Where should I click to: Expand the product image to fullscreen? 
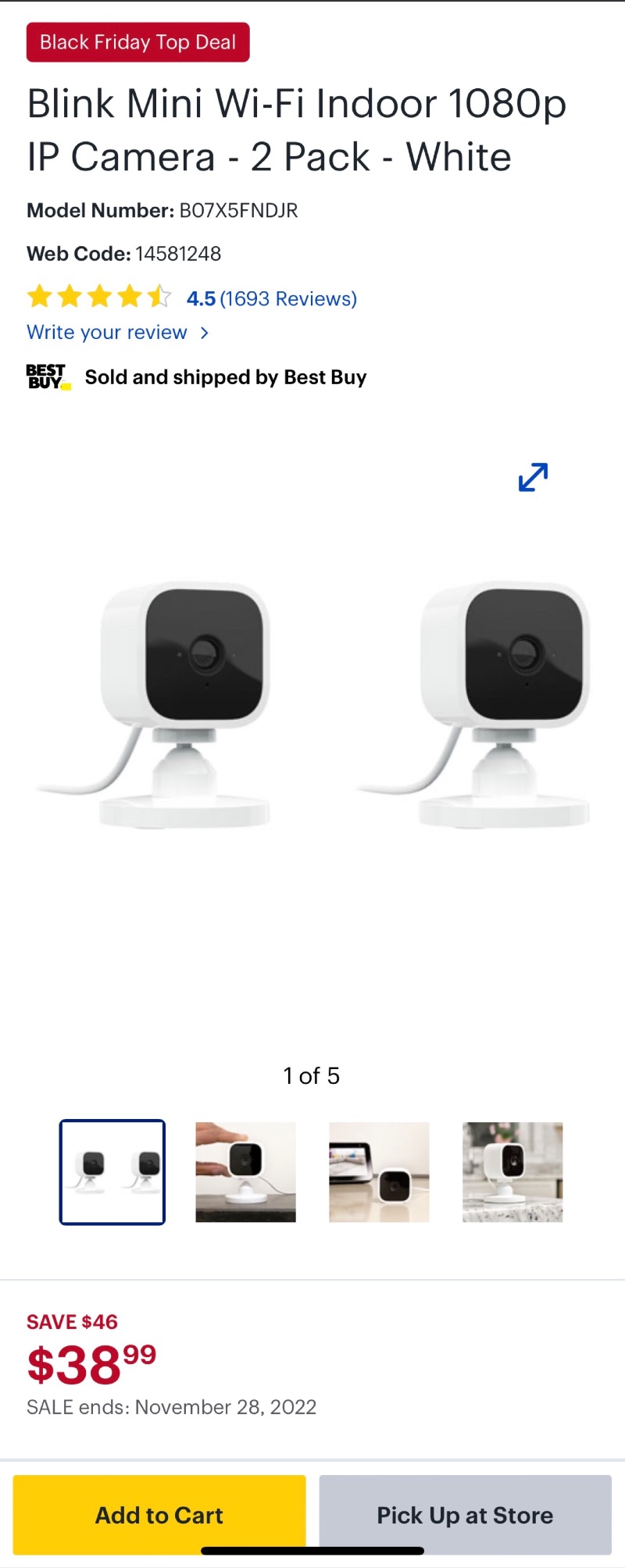tap(533, 477)
